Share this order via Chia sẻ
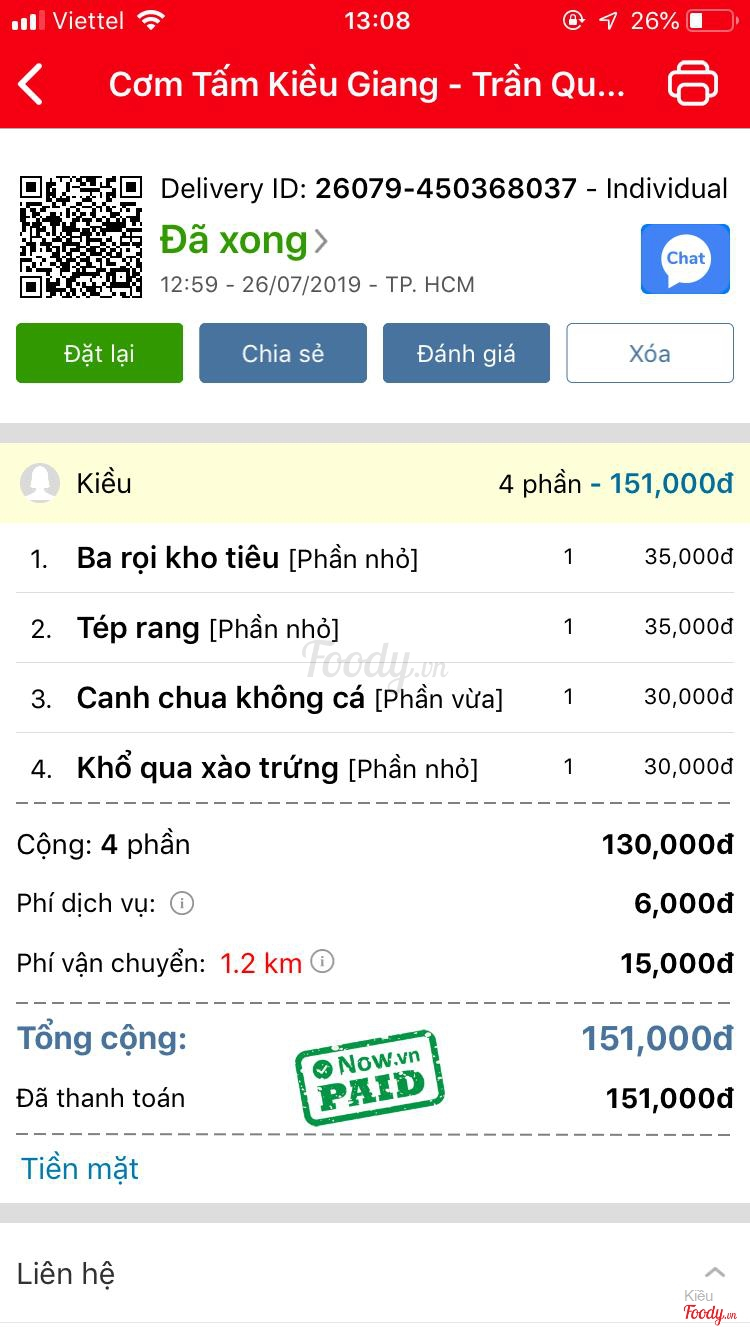750x1334 pixels. point(283,353)
